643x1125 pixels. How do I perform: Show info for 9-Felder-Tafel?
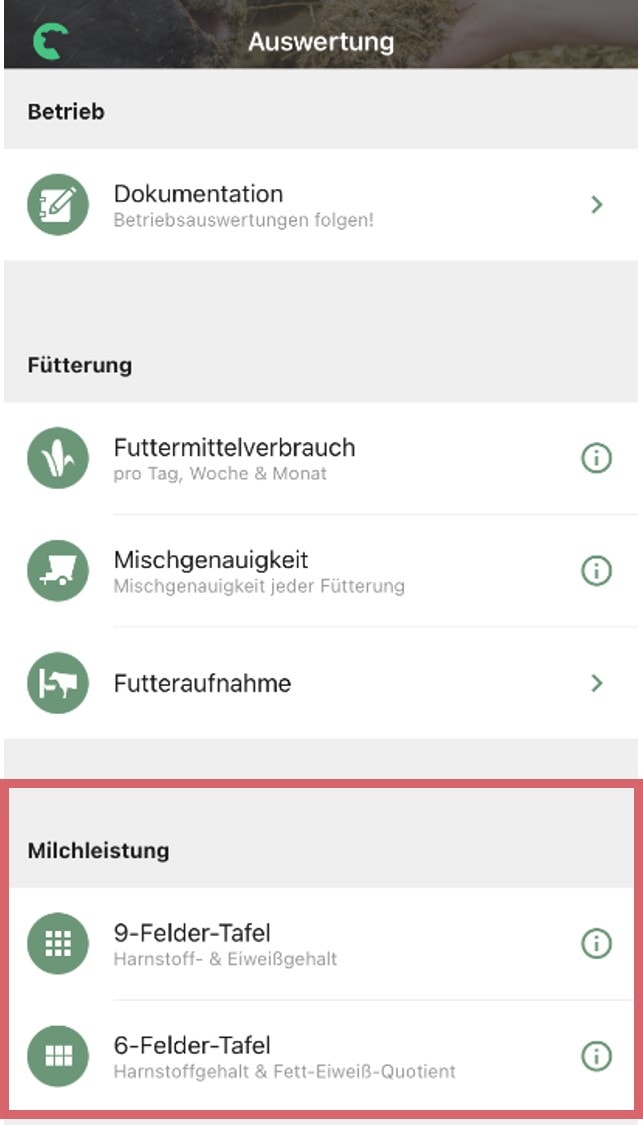pos(596,943)
